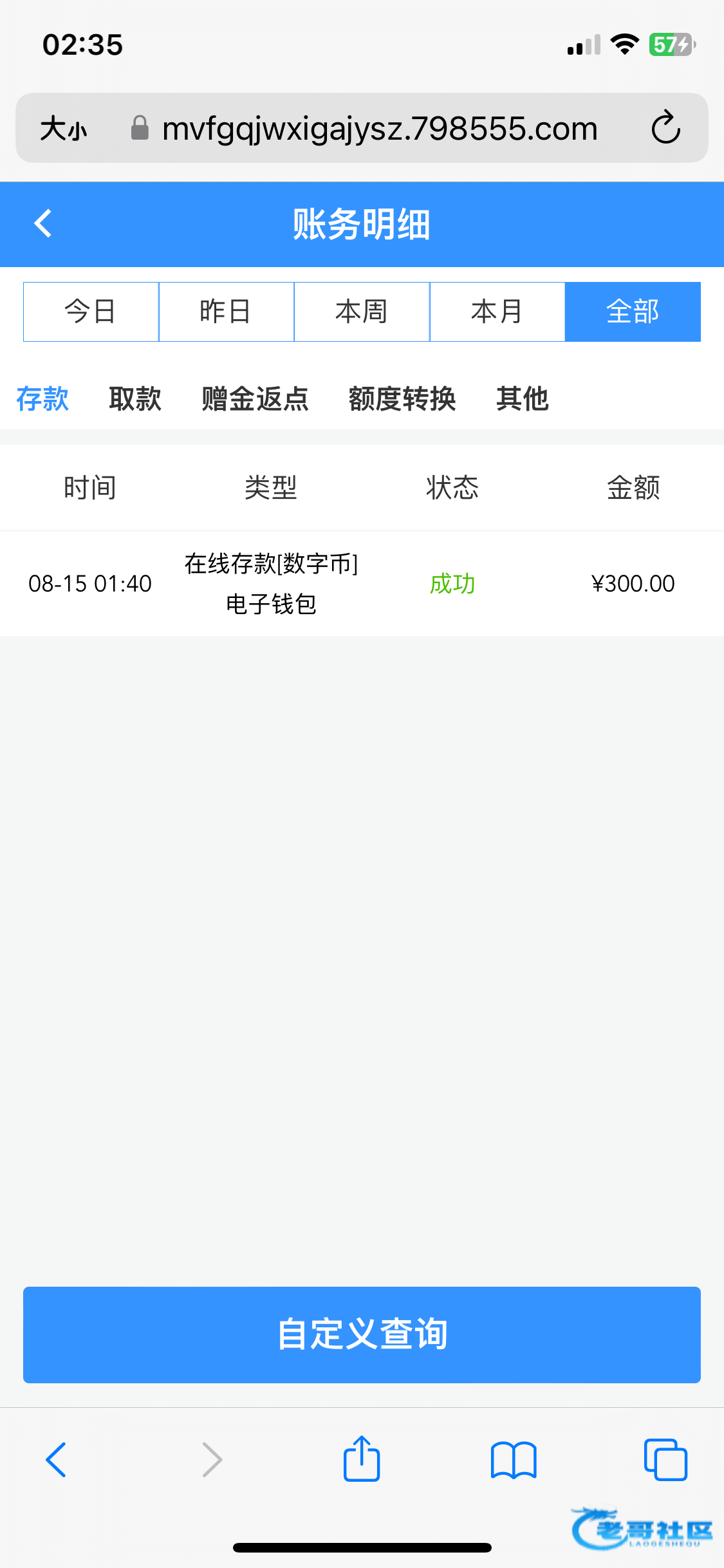Show records for 本周
This screenshot has height=1568, width=724.
coord(362,312)
